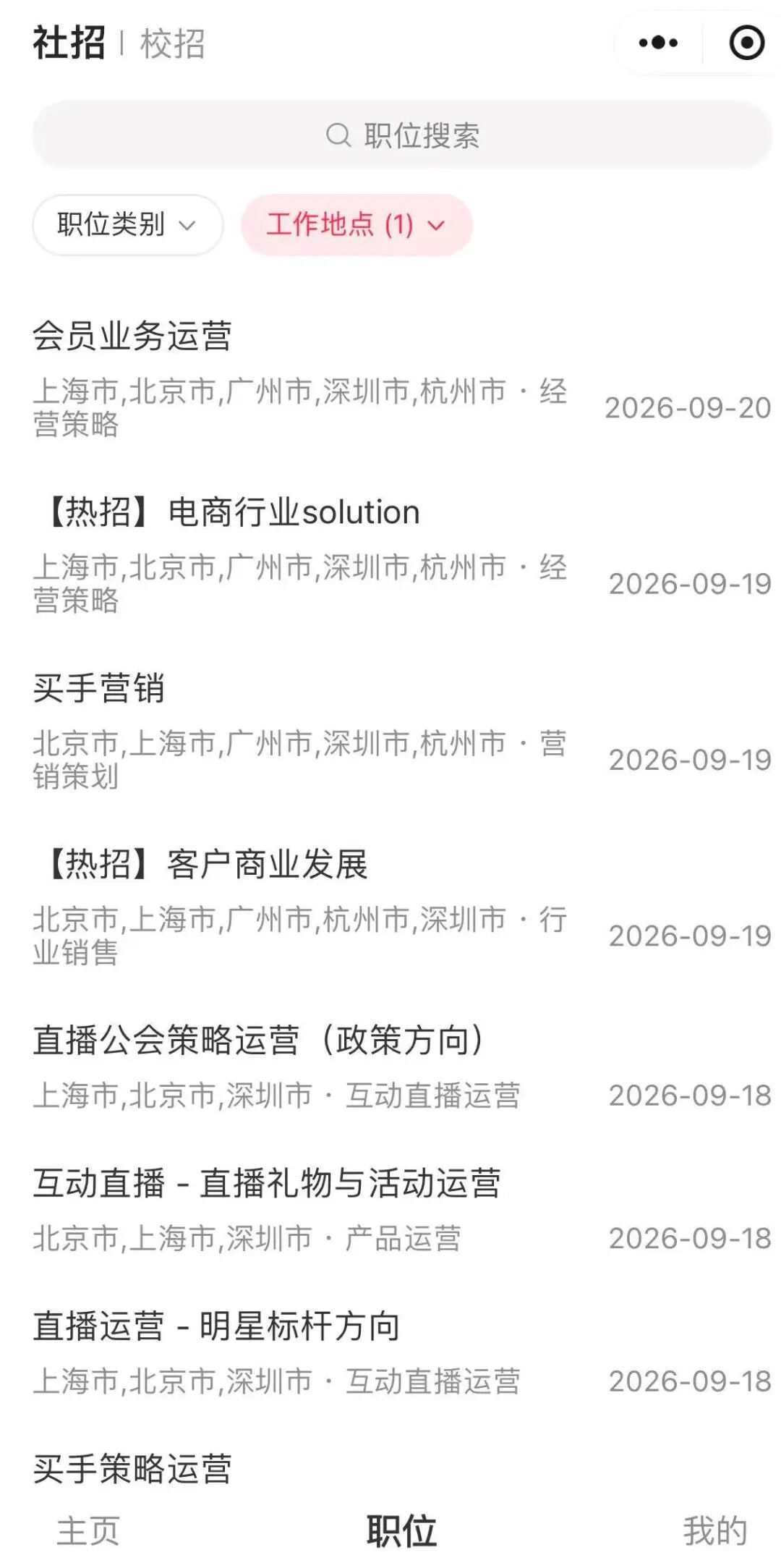Tap the 职位搜索 search box
Viewport: 781px width, 1568px height.
coord(402,135)
